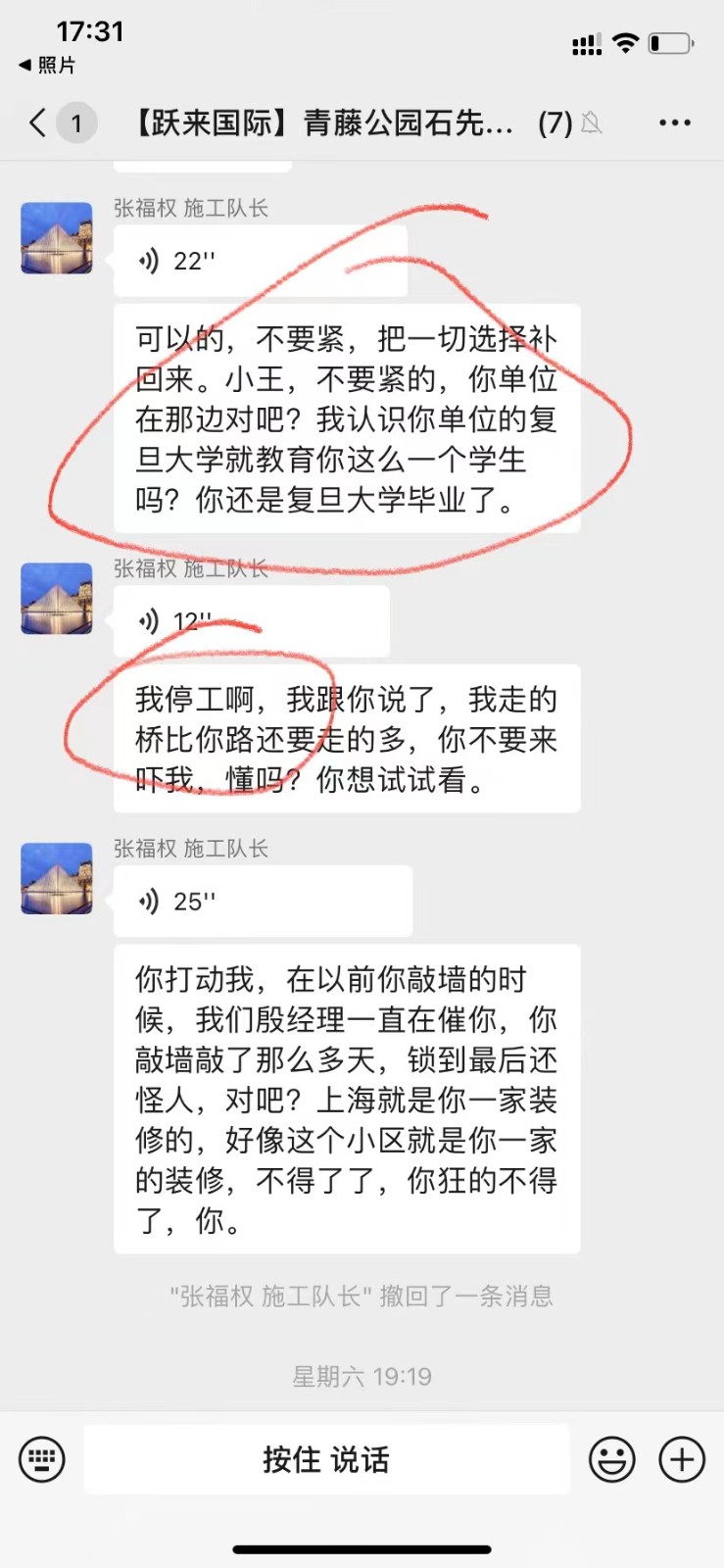Play the 12-second voice message
Image resolution: width=724 pixels, height=1568 pixels.
tap(251, 621)
